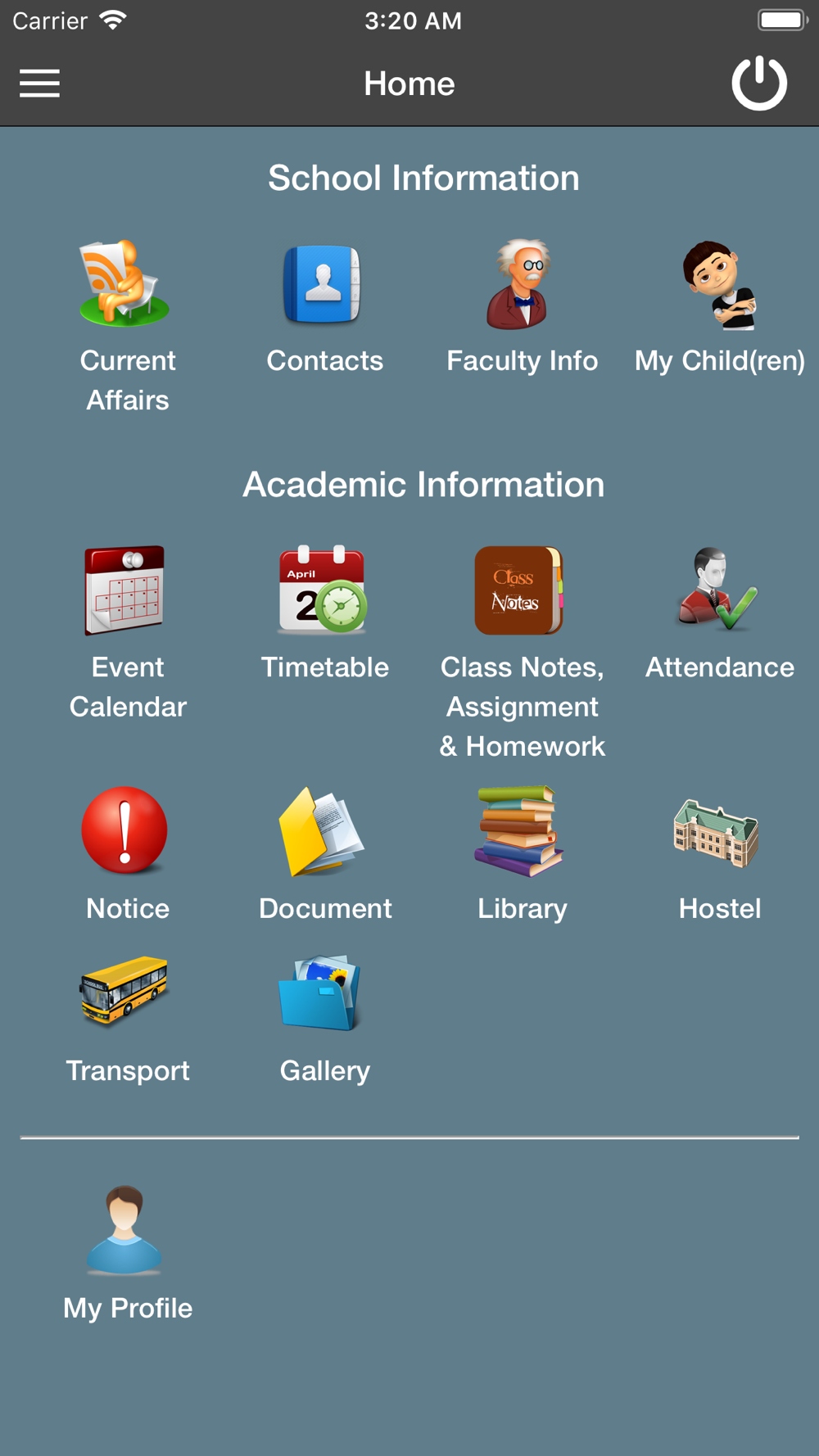The image size is (819, 1456).
Task: Open Current Affairs
Action: [125, 284]
